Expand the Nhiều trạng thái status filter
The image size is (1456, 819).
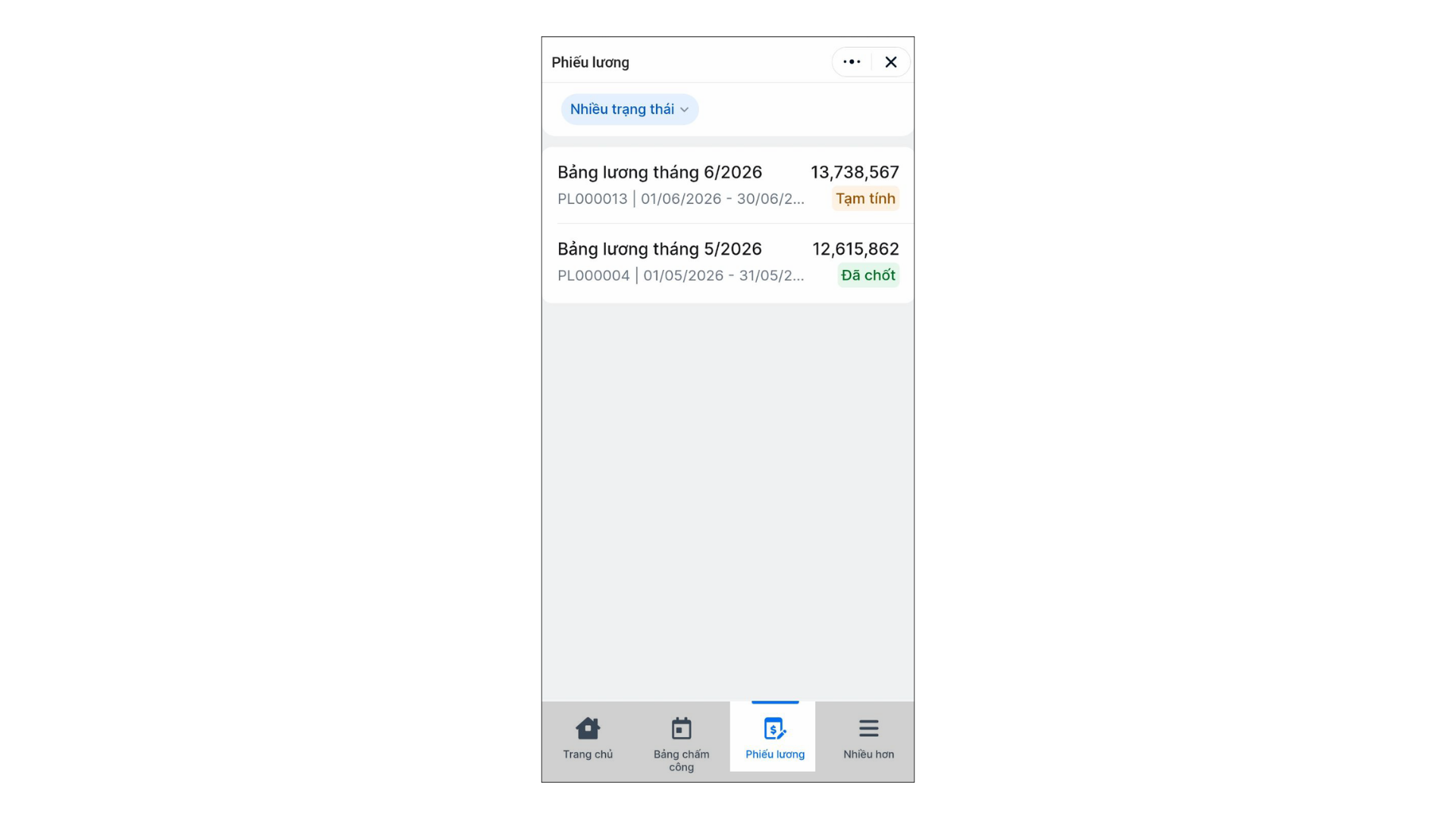coord(629,109)
